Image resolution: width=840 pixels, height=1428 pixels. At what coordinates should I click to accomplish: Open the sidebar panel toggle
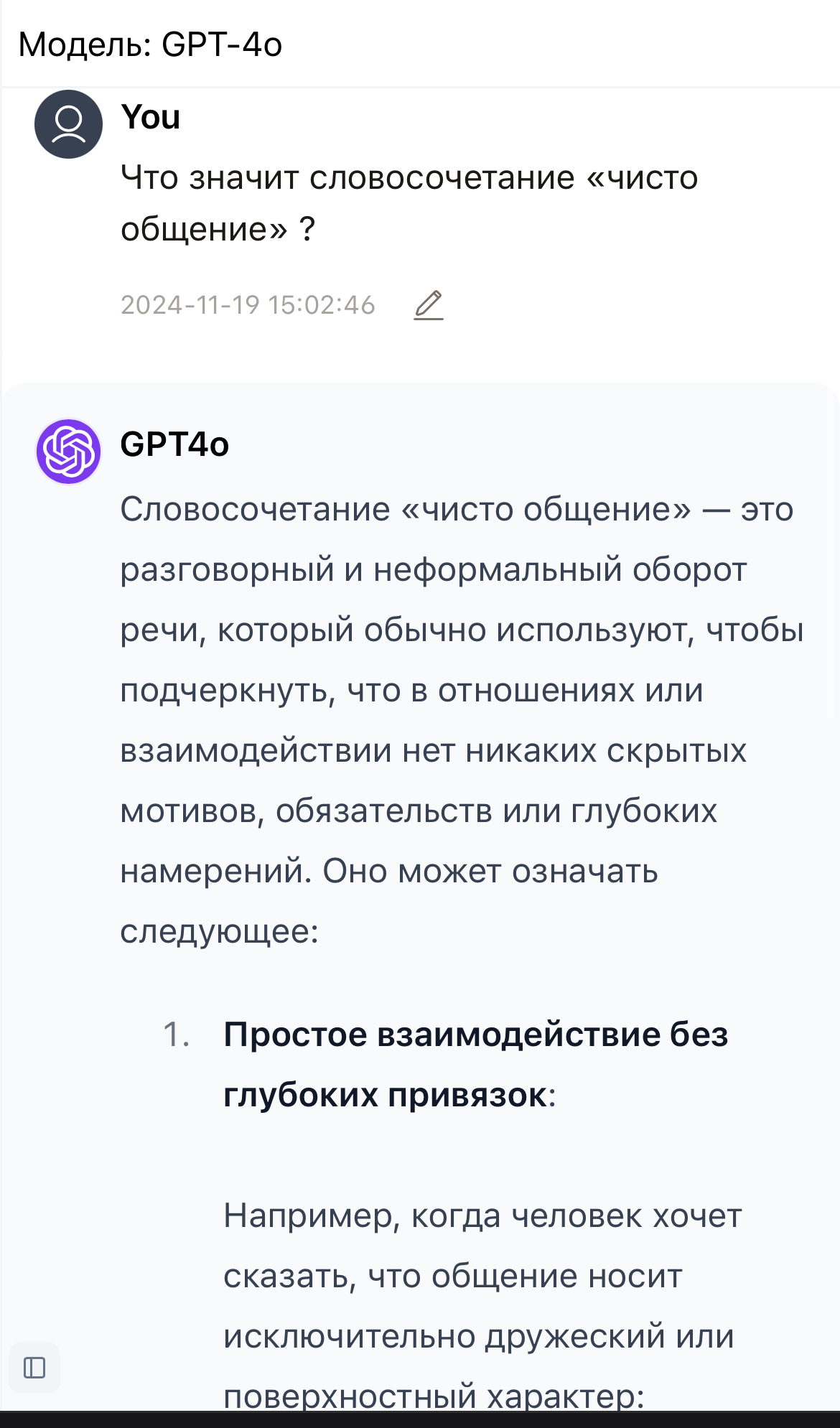coord(34,1368)
